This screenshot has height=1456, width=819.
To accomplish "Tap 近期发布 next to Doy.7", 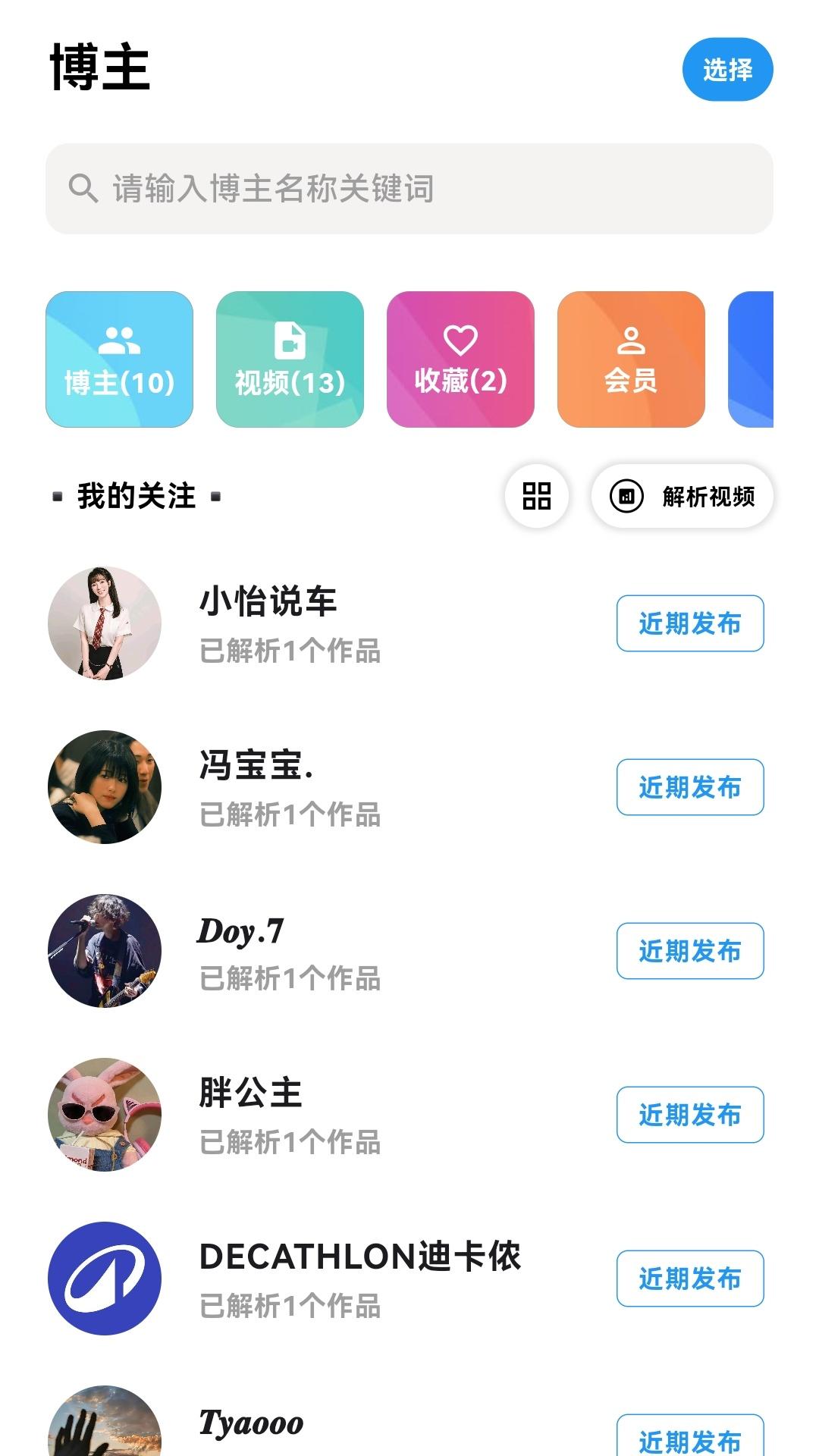I will [x=690, y=951].
